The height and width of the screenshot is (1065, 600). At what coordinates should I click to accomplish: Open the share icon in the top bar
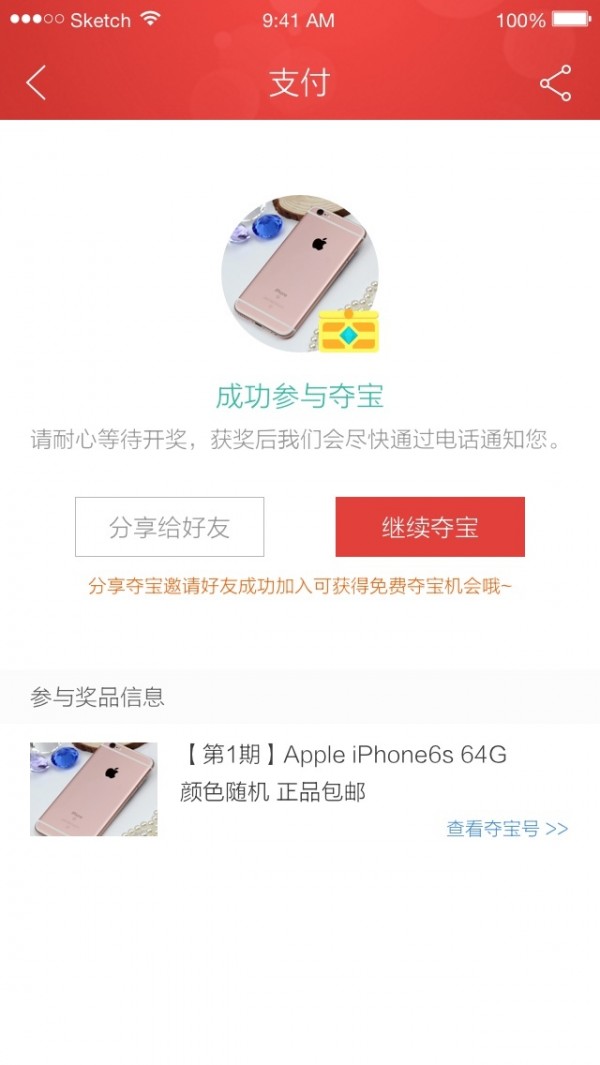(x=555, y=83)
